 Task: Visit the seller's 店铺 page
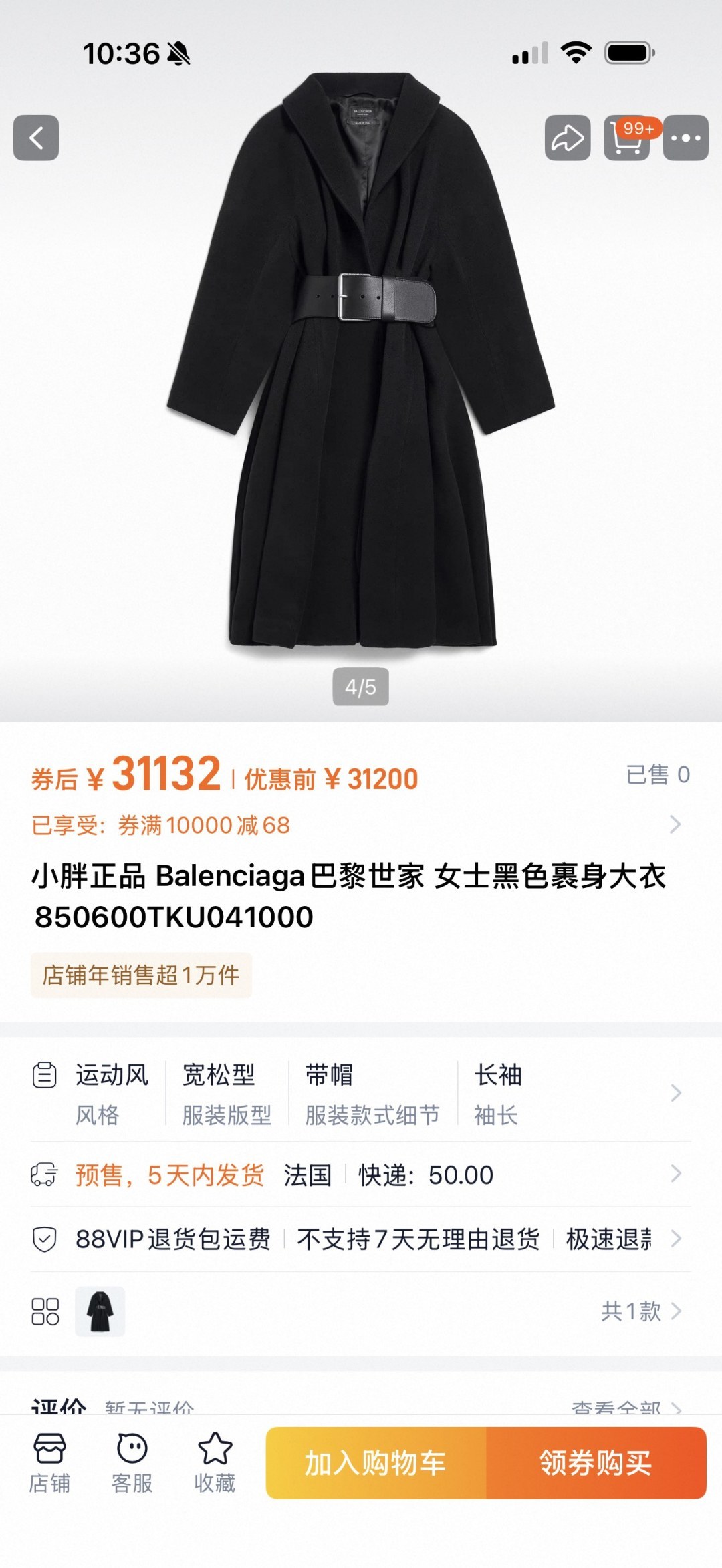[x=49, y=1463]
